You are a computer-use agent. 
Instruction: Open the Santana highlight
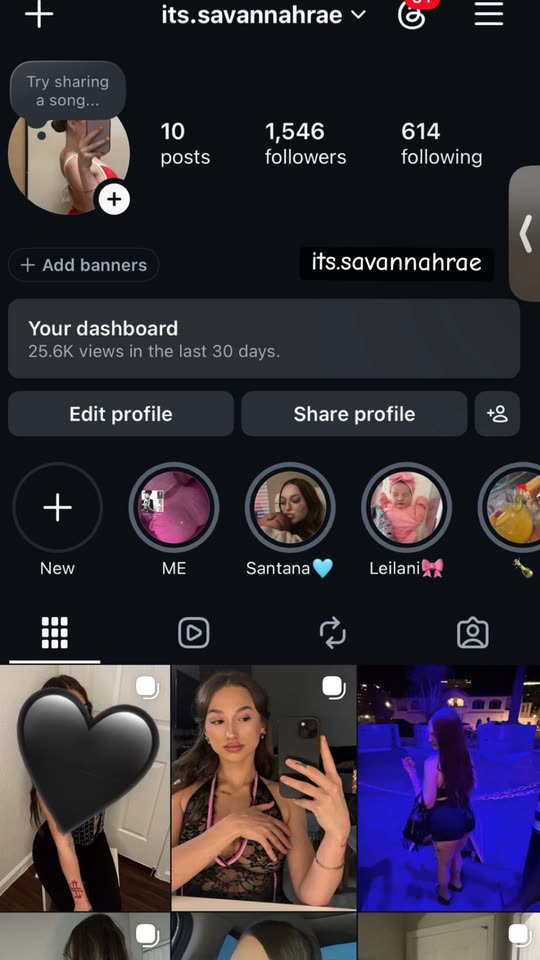pyautogui.click(x=290, y=508)
